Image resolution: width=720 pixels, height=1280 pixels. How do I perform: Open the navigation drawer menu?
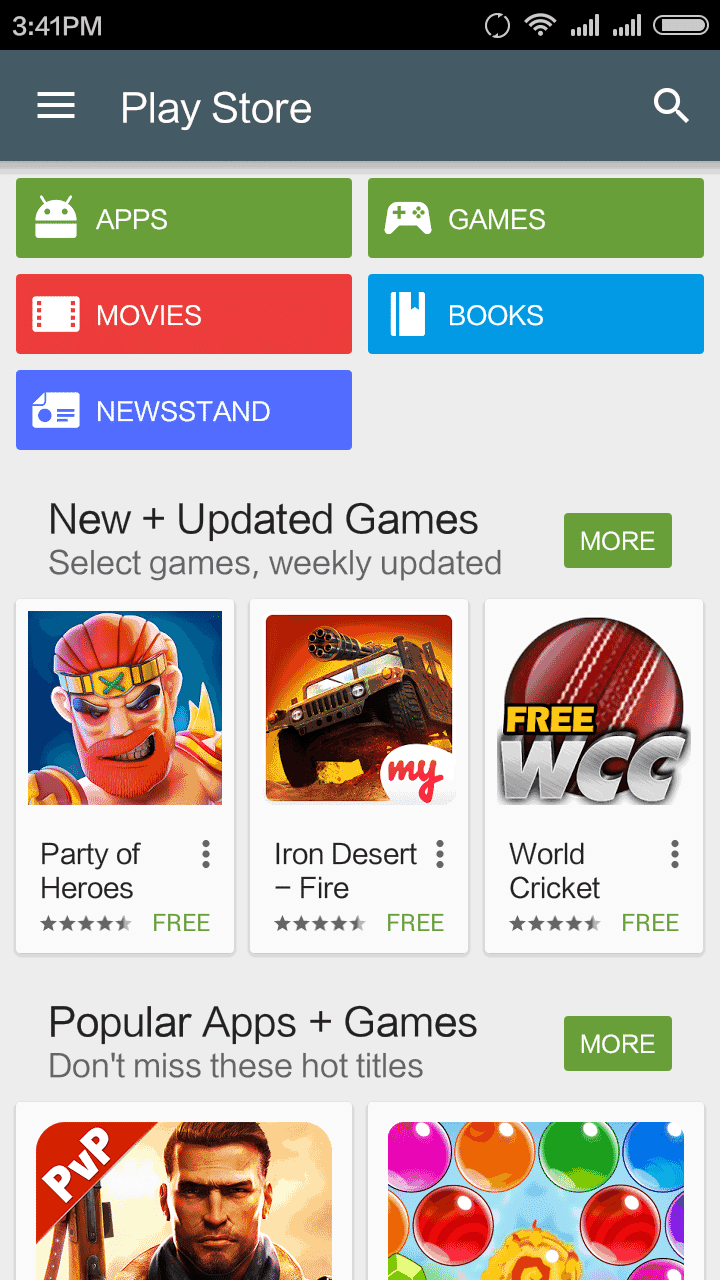click(56, 106)
